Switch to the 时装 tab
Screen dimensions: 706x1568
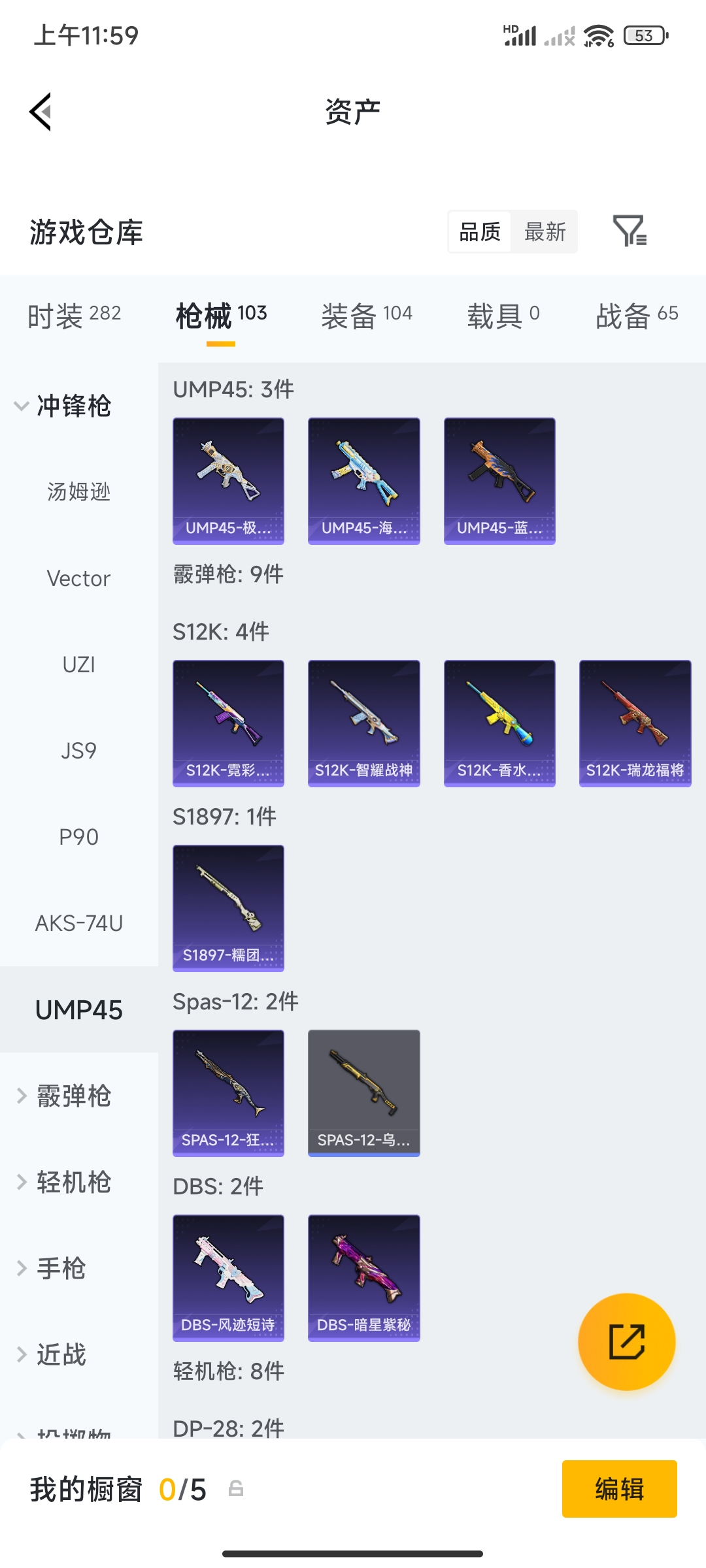pos(74,315)
